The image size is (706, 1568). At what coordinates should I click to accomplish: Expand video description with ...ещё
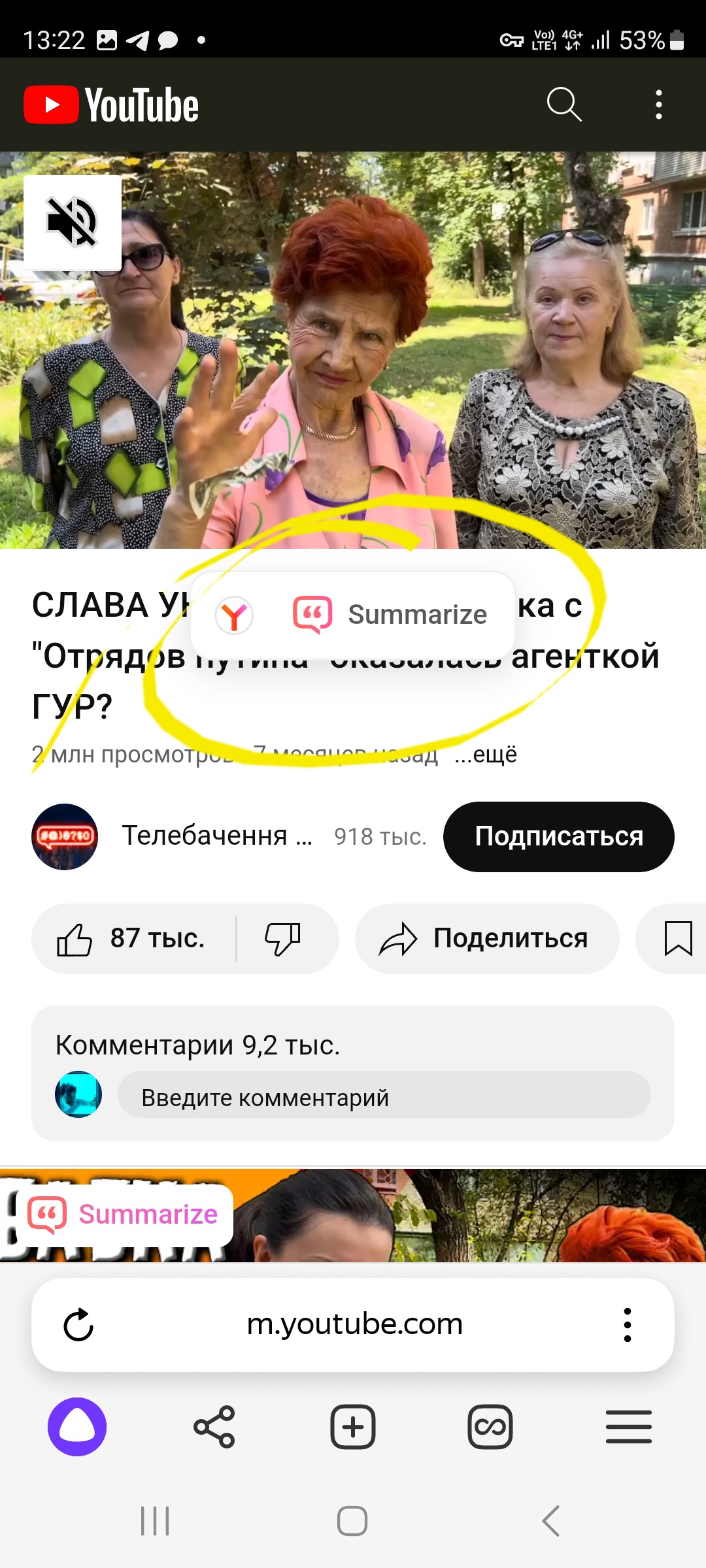pyautogui.click(x=486, y=755)
